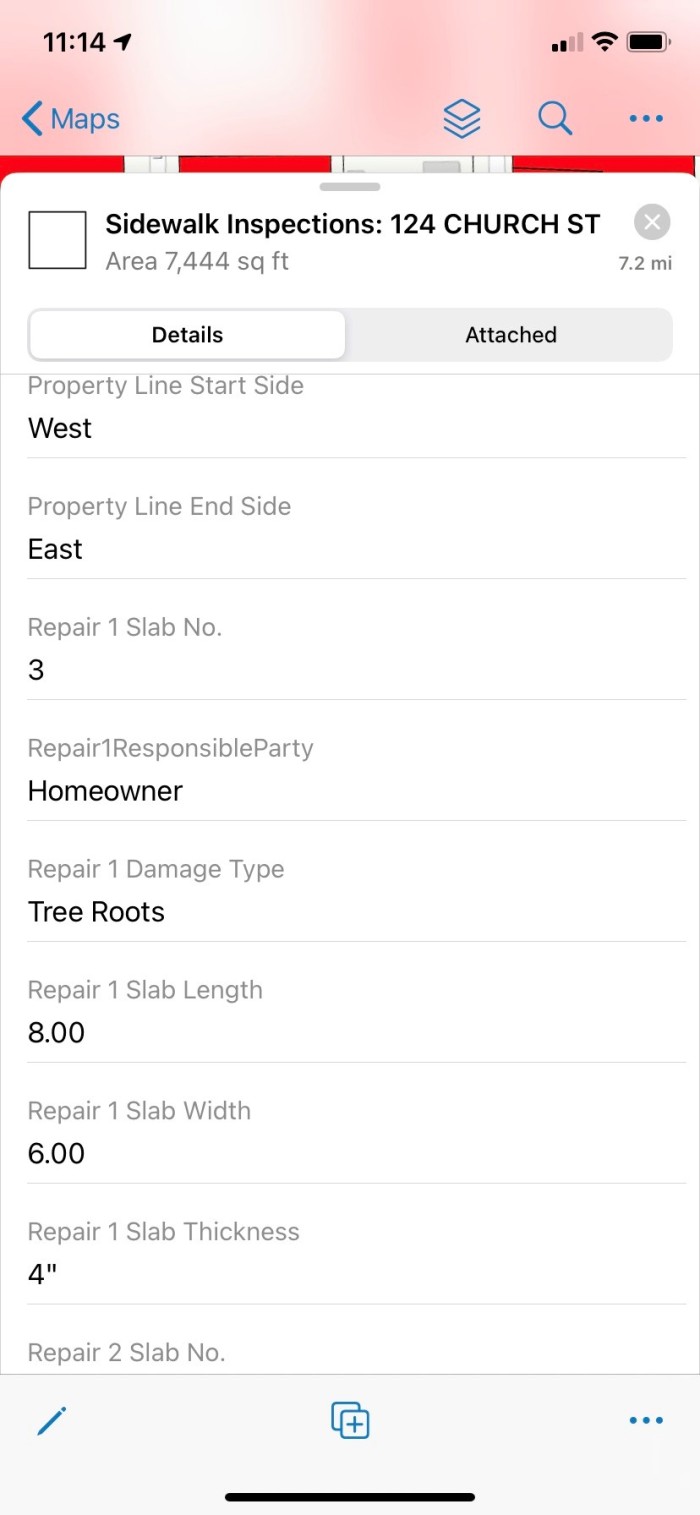This screenshot has height=1515, width=700.
Task: Copy this feature with the duplicate icon
Action: (x=350, y=1420)
